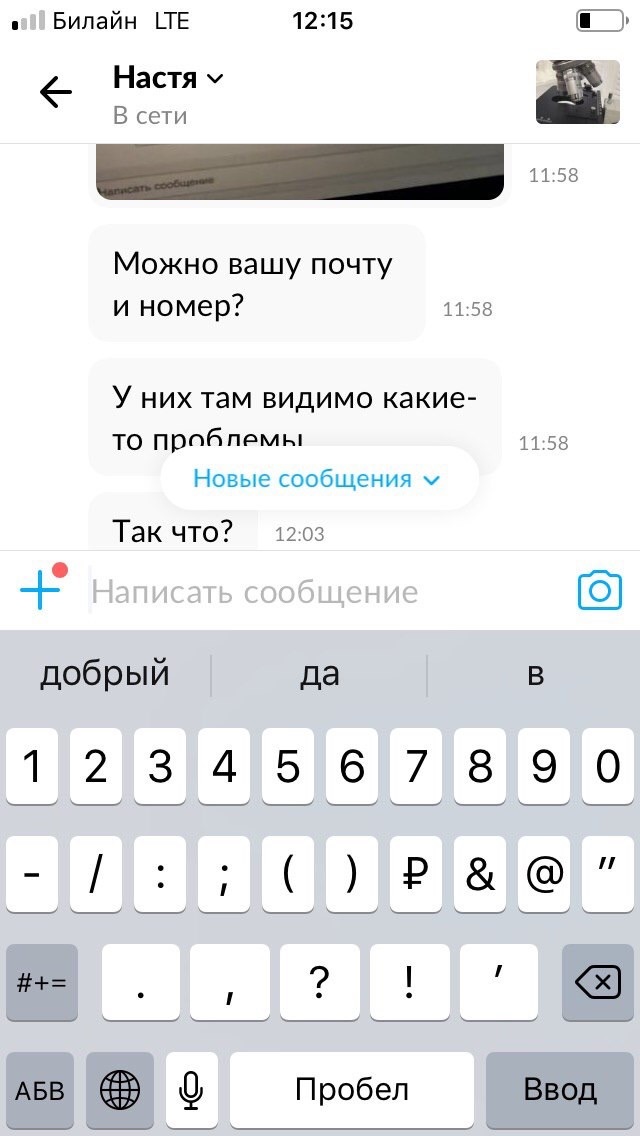Screen dimensions: 640x1136
Task: Open the camera icon
Action: [599, 590]
